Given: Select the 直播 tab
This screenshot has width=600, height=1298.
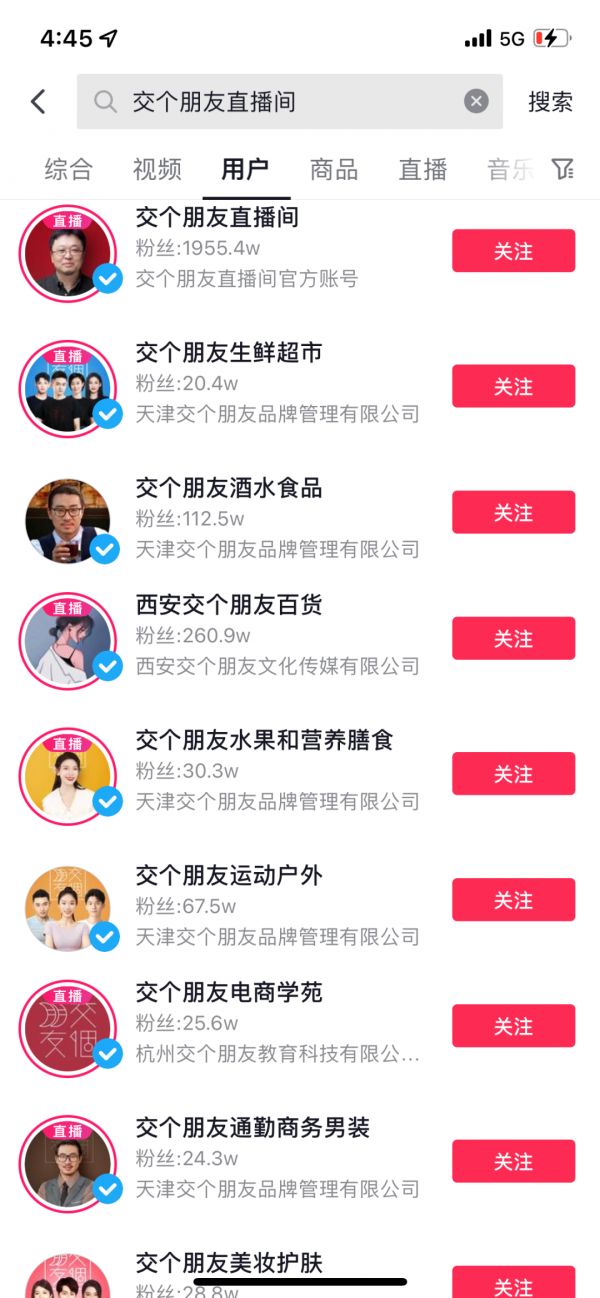Looking at the screenshot, I should pyautogui.click(x=423, y=169).
